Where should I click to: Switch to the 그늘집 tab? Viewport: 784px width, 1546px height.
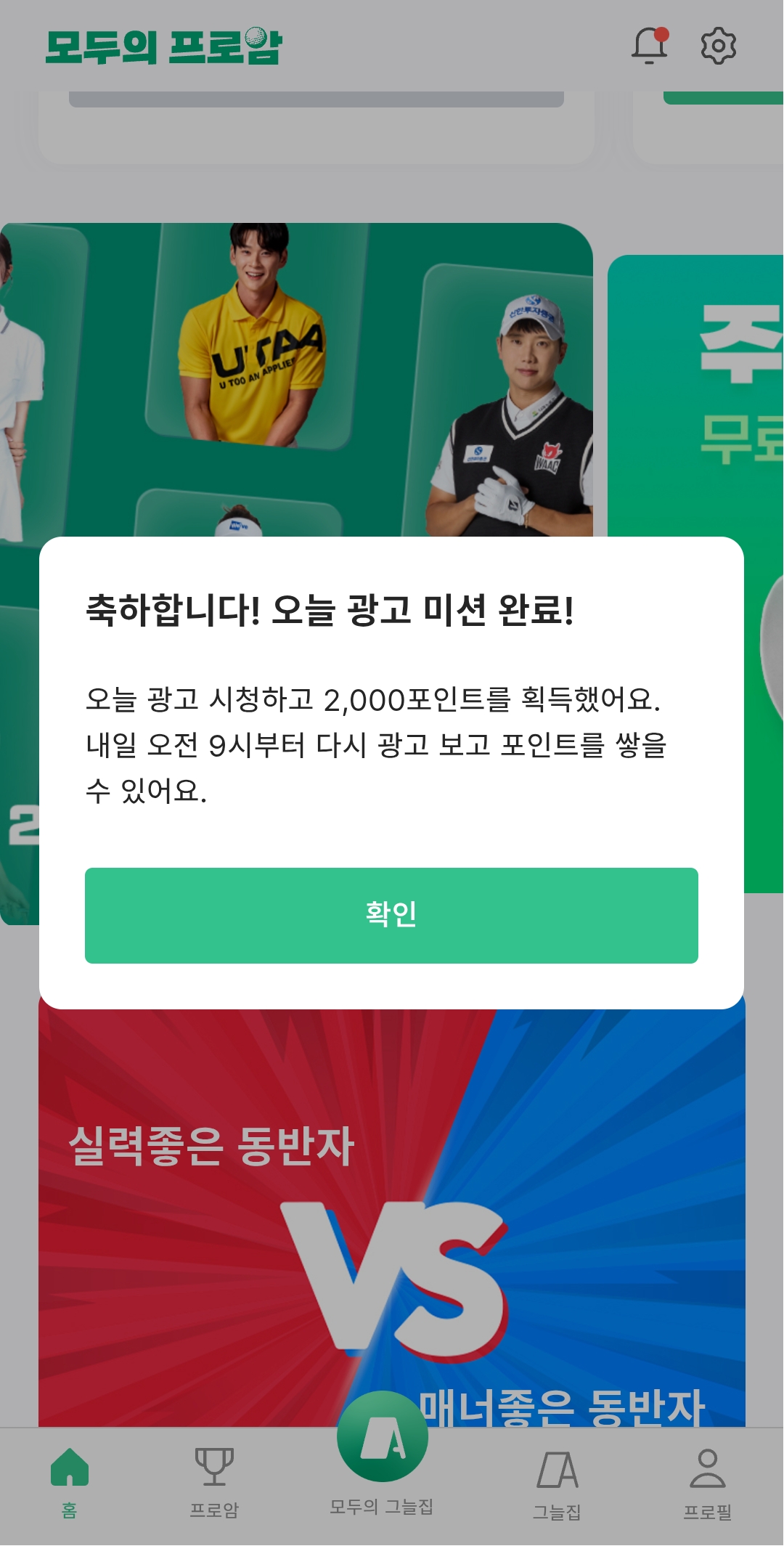pyautogui.click(x=558, y=1482)
